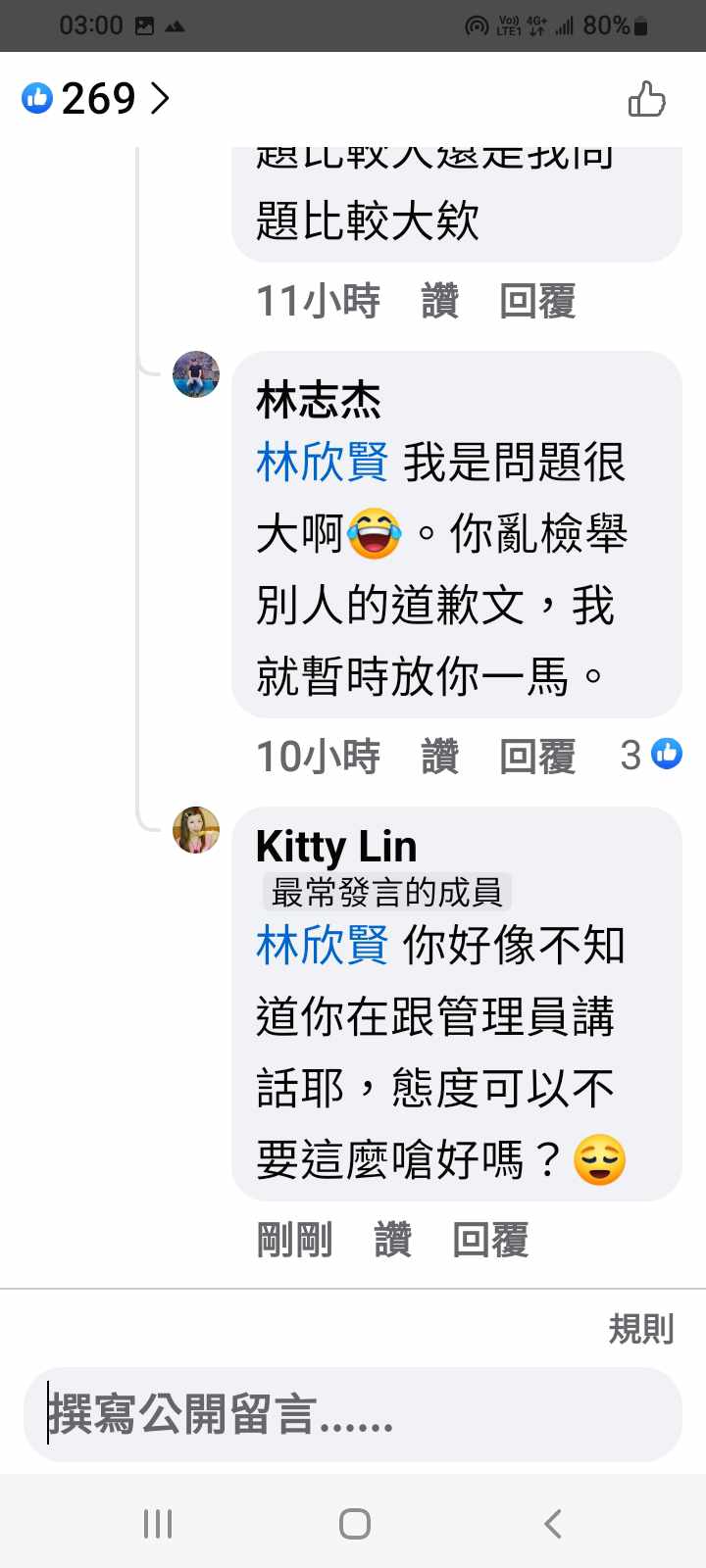This screenshot has width=706, height=1568.
Task: Focus the 撰寫公開留言 comment field
Action: pos(353,1415)
